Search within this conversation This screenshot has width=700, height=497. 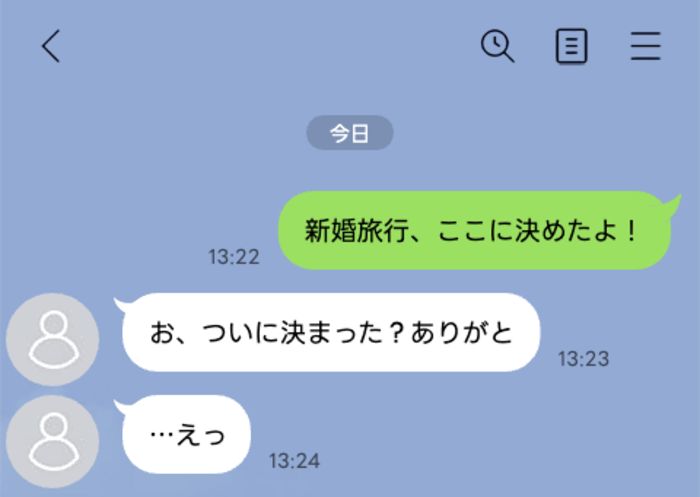point(497,46)
